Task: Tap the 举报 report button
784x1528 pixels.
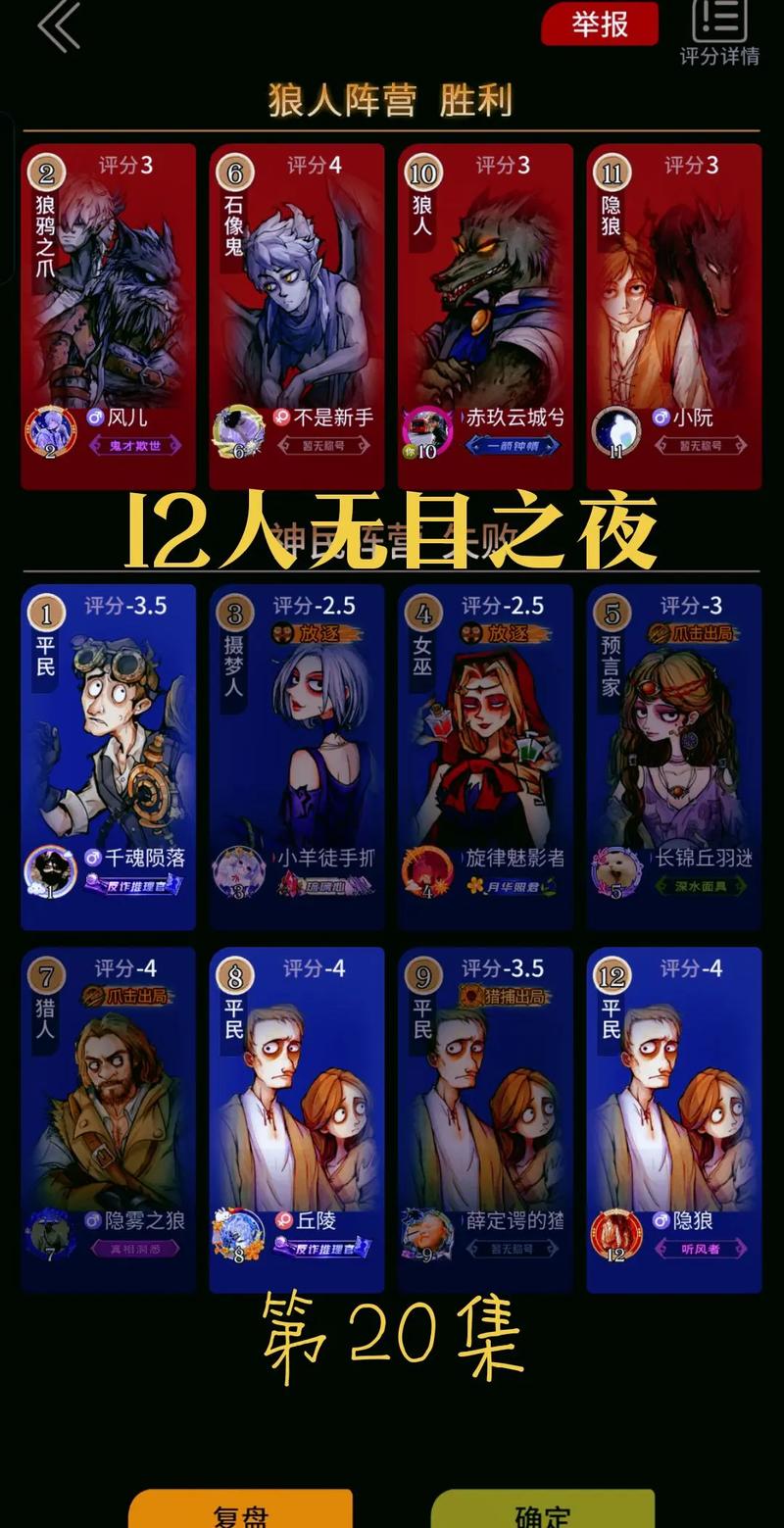Action: click(x=599, y=25)
